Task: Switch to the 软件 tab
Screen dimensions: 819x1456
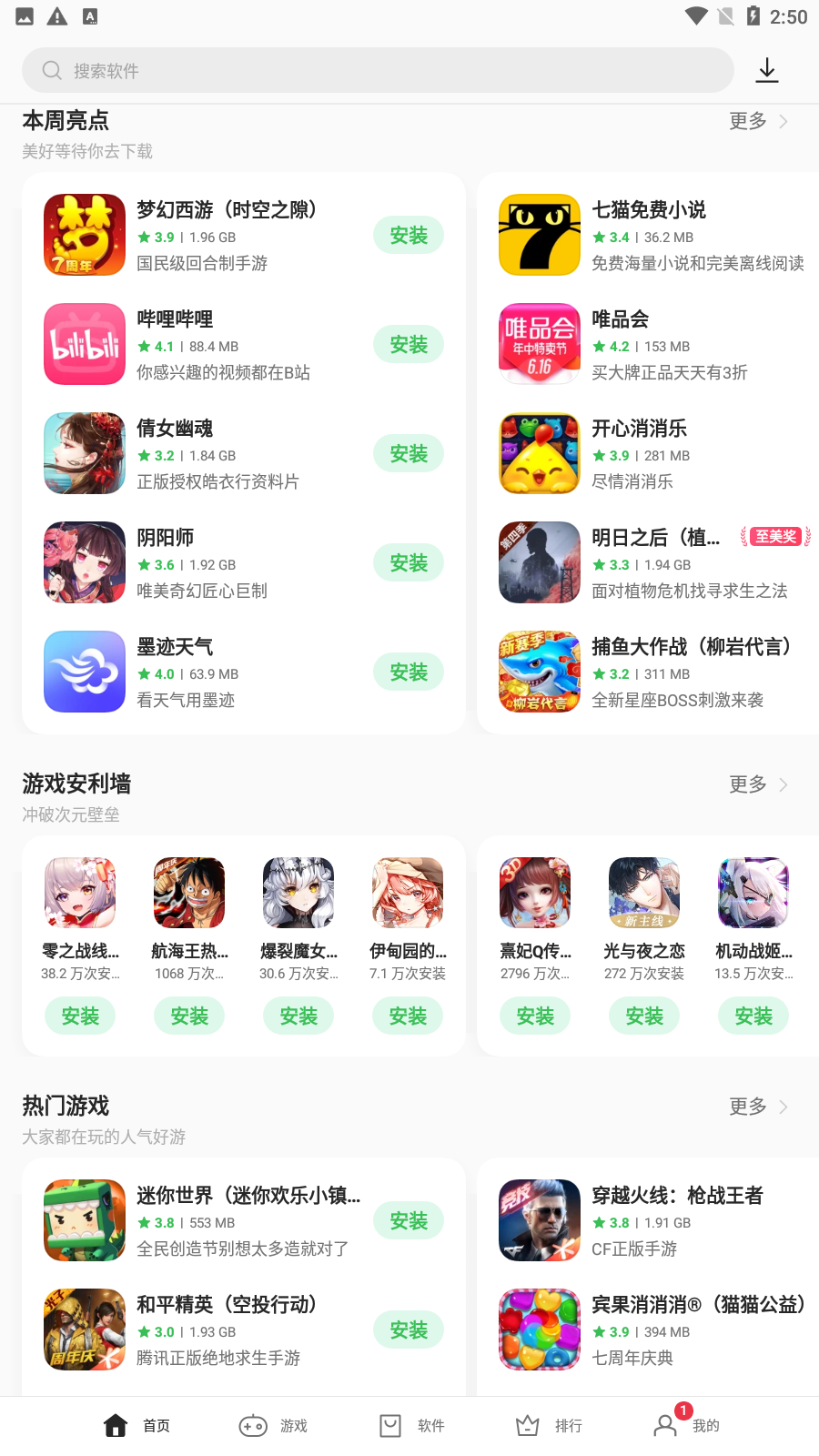Action: (410, 1425)
